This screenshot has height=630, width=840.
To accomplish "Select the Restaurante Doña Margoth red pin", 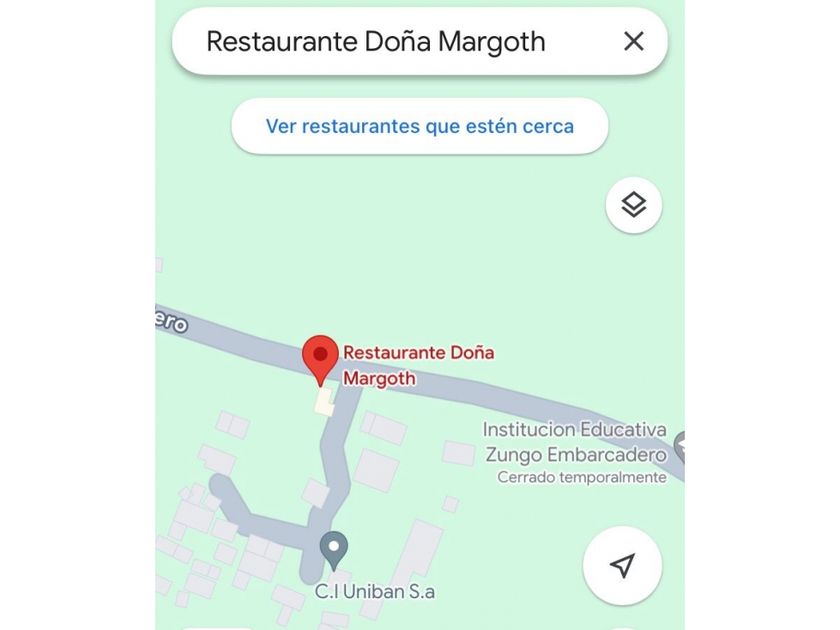I will point(320,358).
